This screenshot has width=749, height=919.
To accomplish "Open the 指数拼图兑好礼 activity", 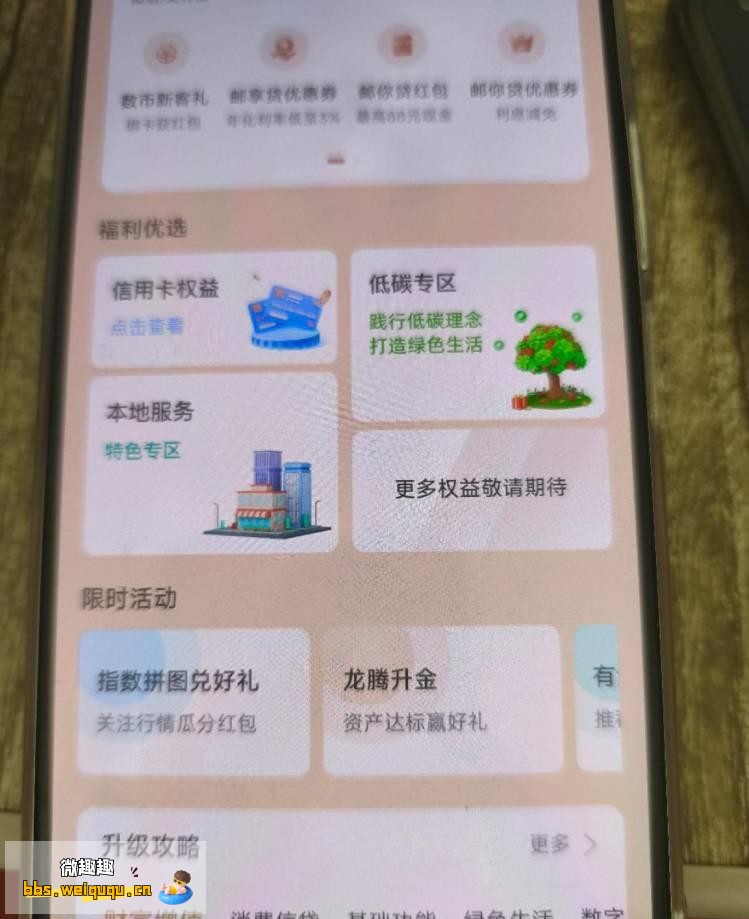I will 194,701.
